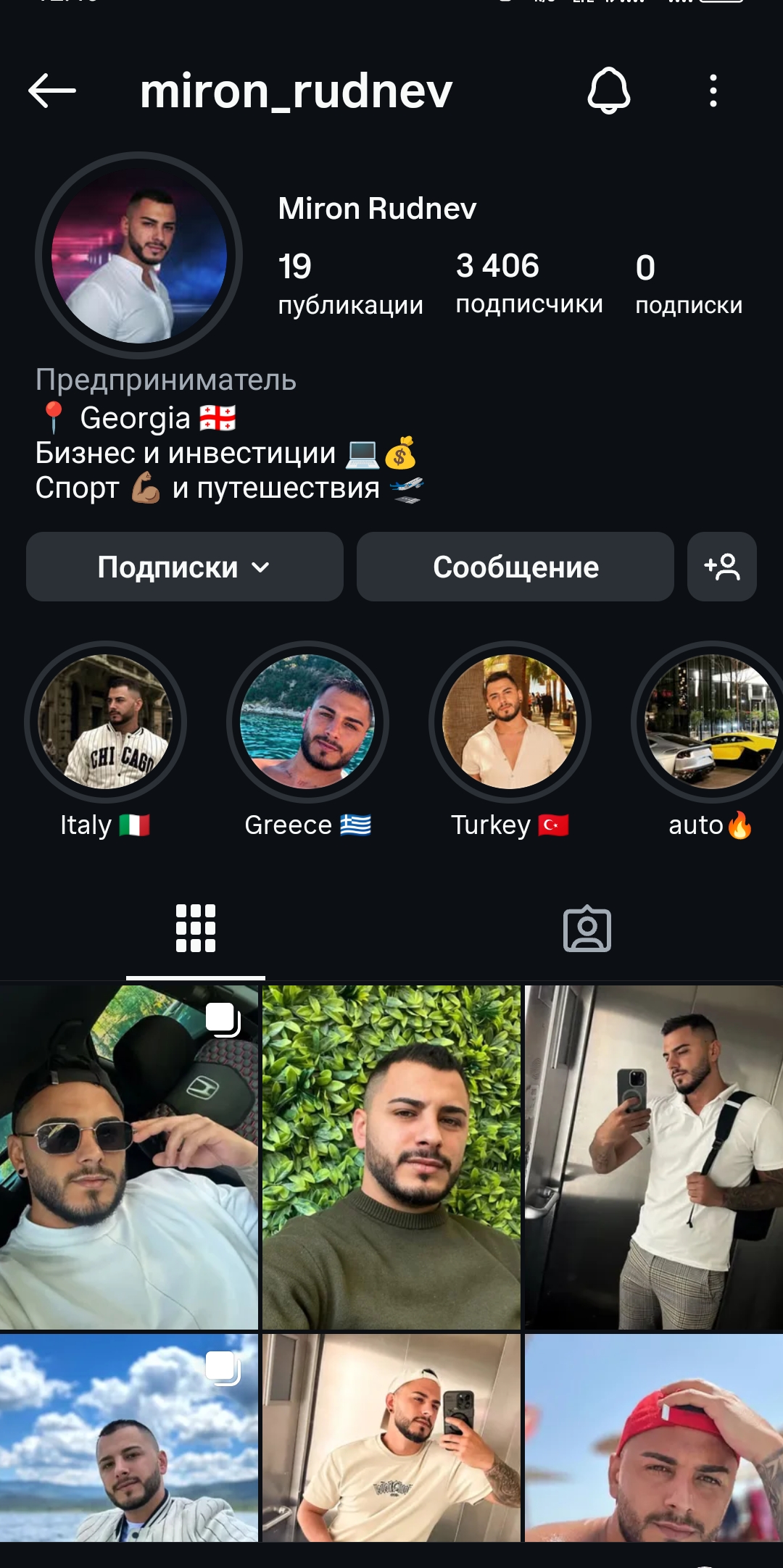Switch to the posts grid tab
The width and height of the screenshot is (783, 1568).
tap(196, 928)
